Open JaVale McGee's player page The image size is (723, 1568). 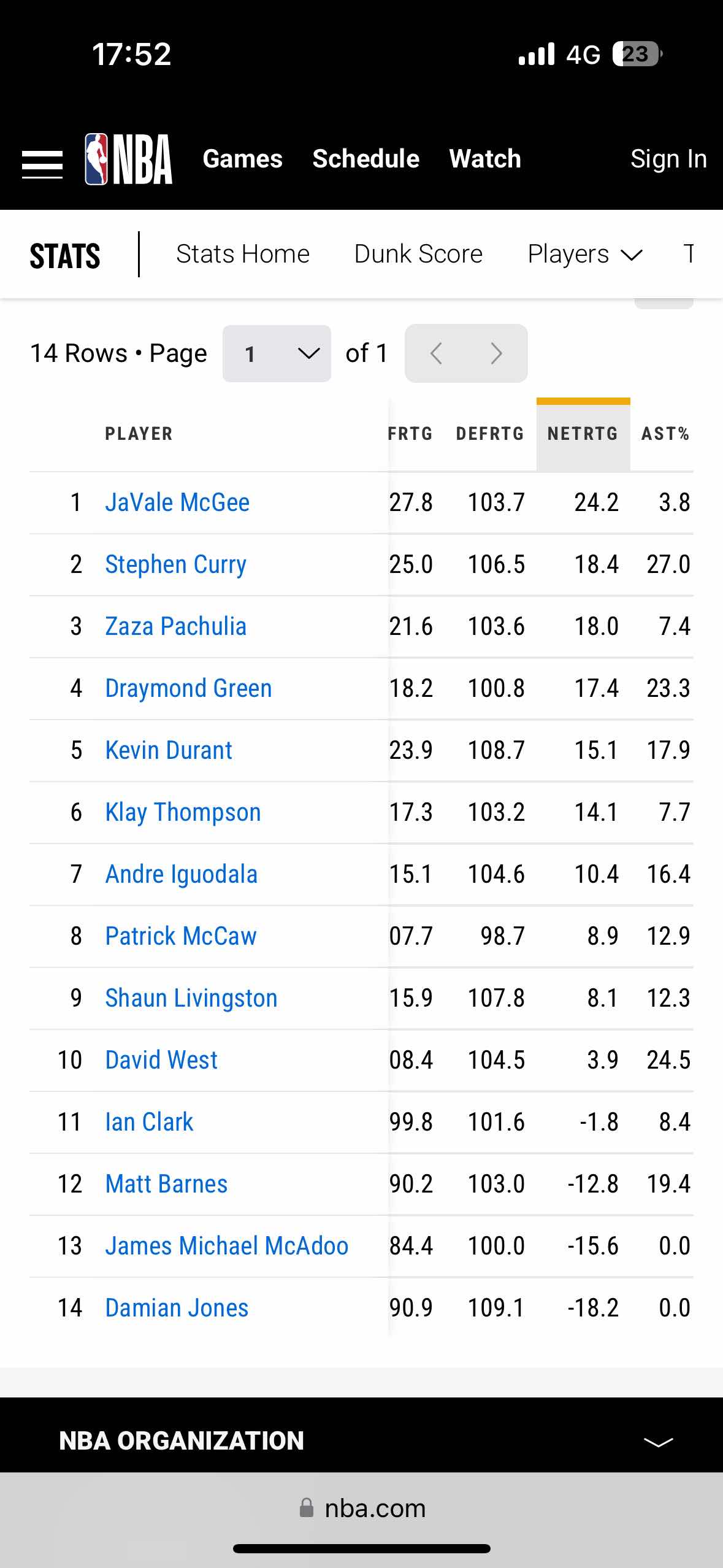click(x=177, y=502)
